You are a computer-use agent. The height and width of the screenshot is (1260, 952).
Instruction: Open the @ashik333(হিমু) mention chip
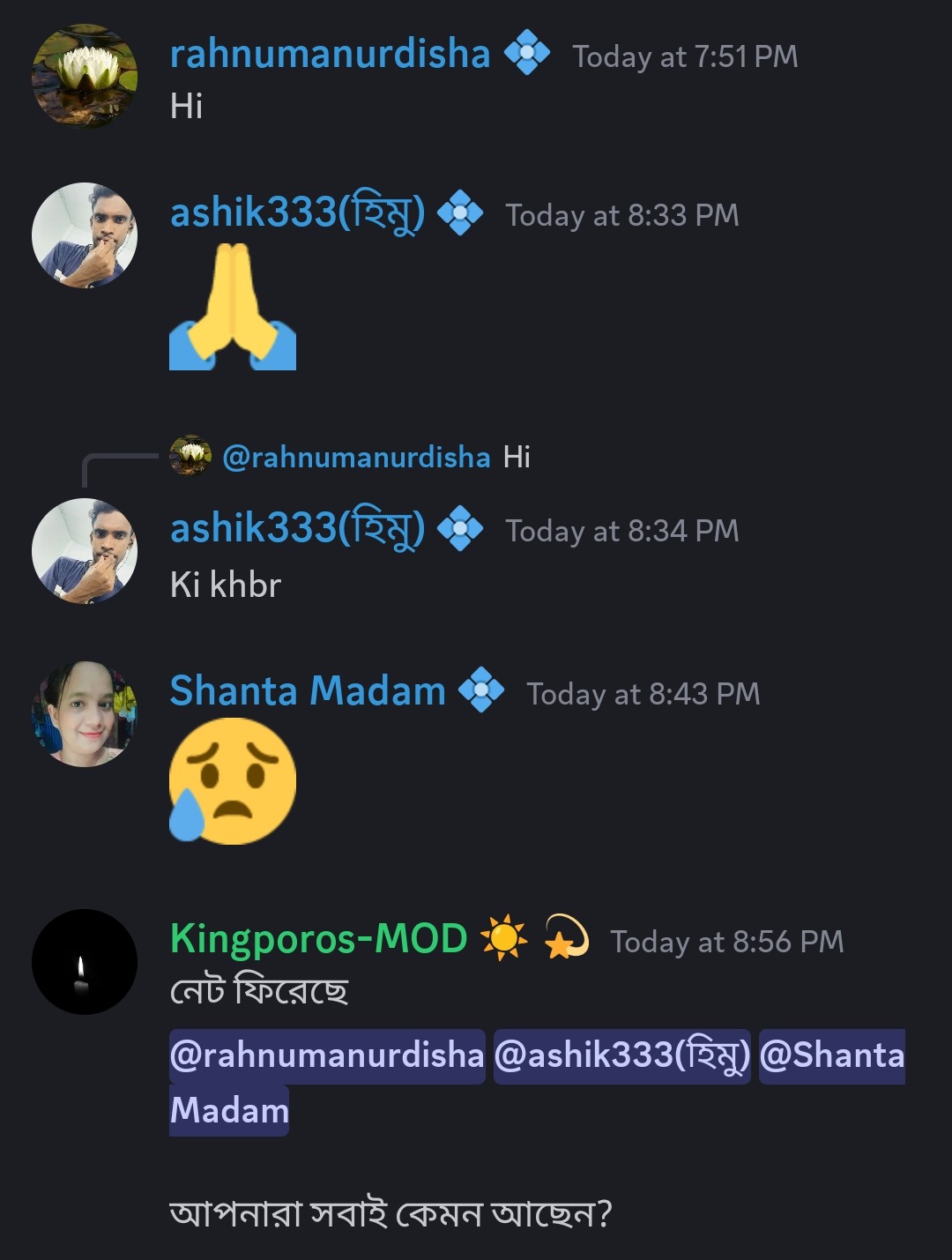click(621, 1055)
